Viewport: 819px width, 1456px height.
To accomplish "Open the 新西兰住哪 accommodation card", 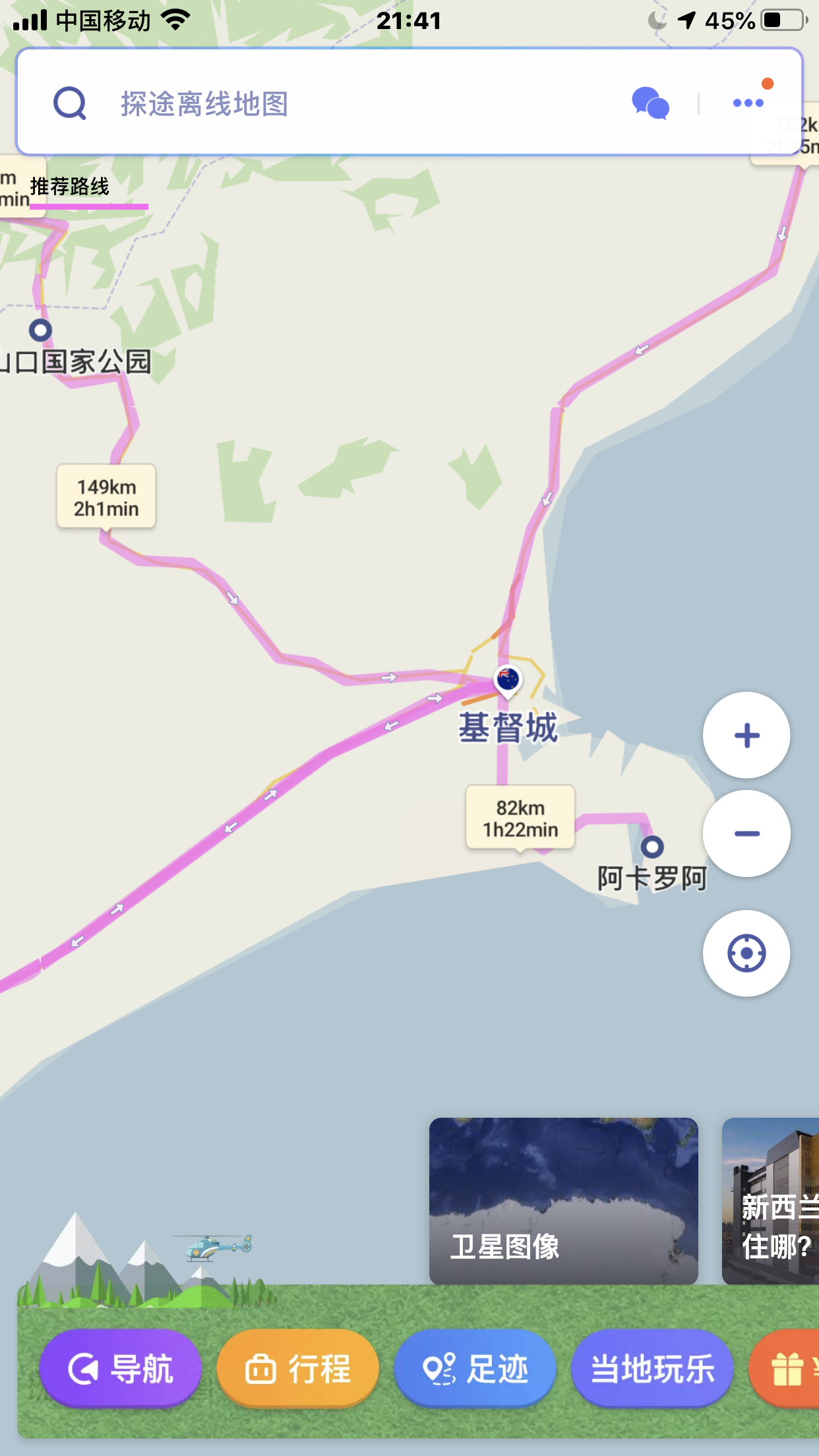I will [x=772, y=1200].
